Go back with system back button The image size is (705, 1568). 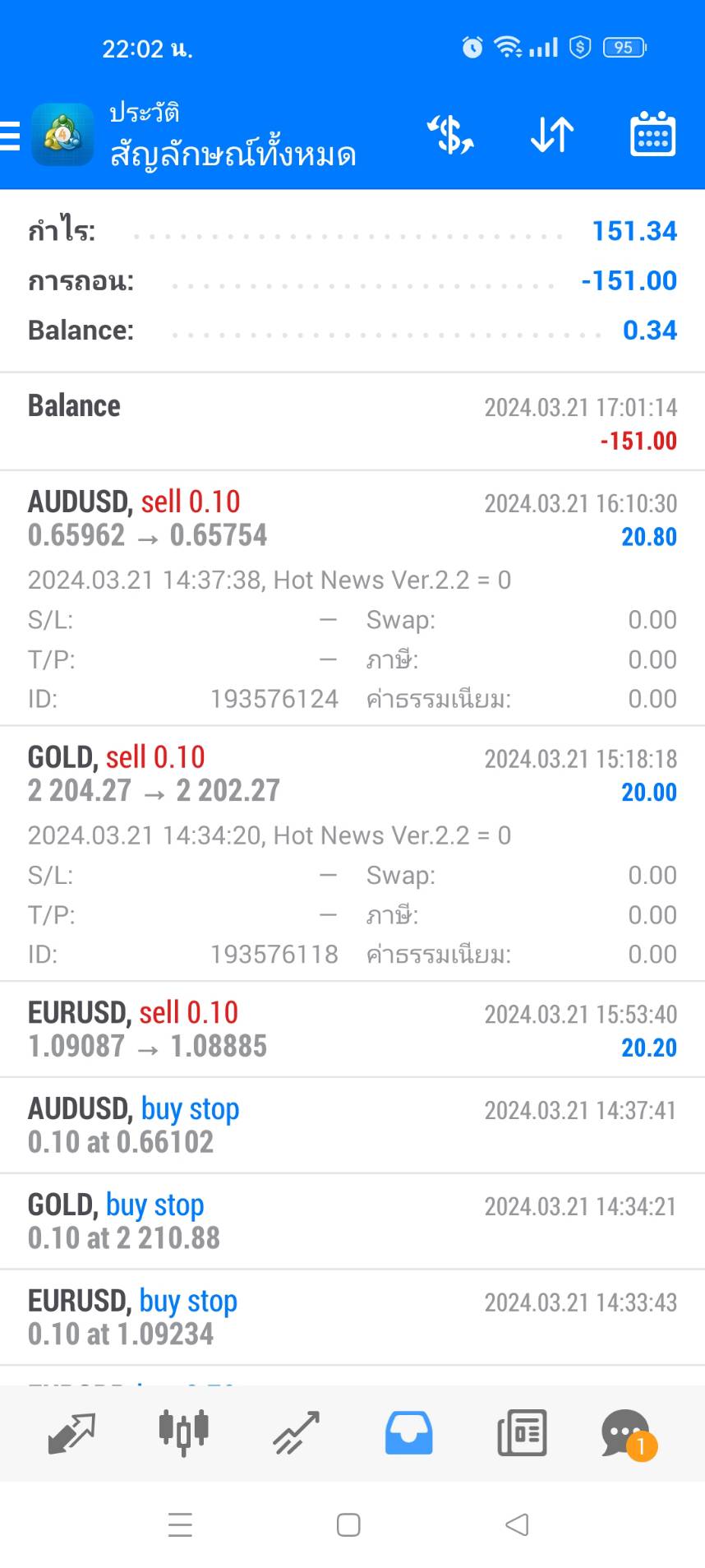point(517,1525)
